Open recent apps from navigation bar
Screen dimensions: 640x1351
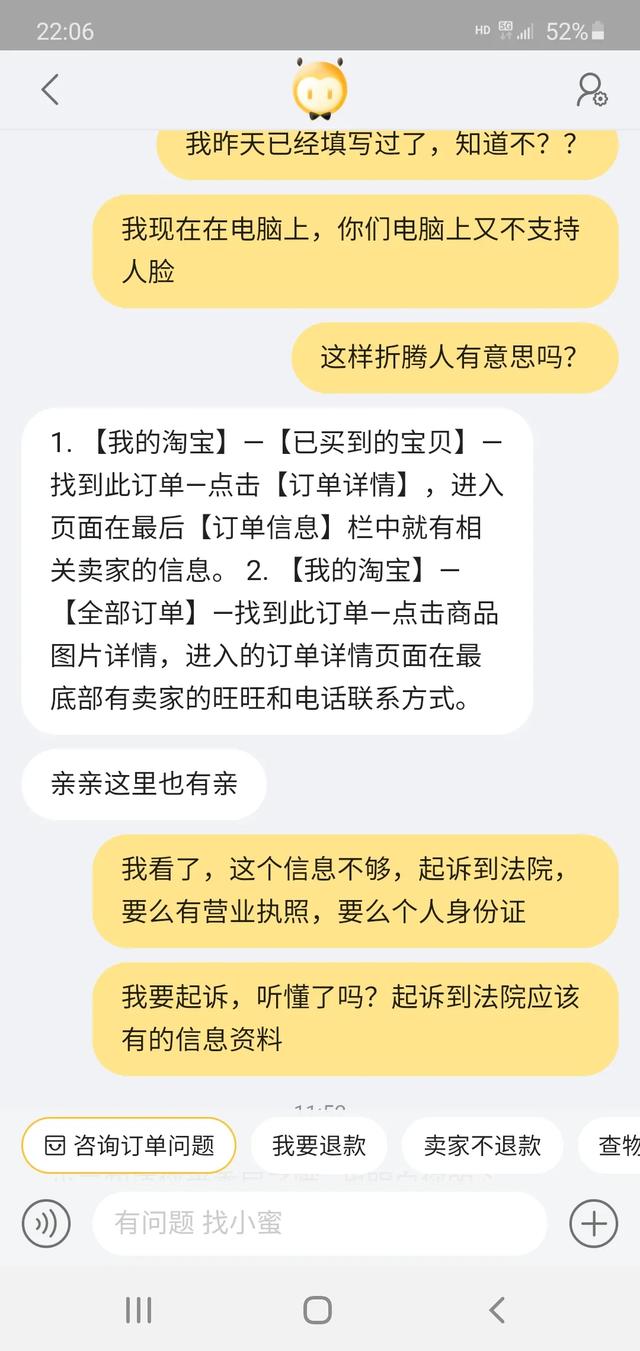pos(138,1310)
